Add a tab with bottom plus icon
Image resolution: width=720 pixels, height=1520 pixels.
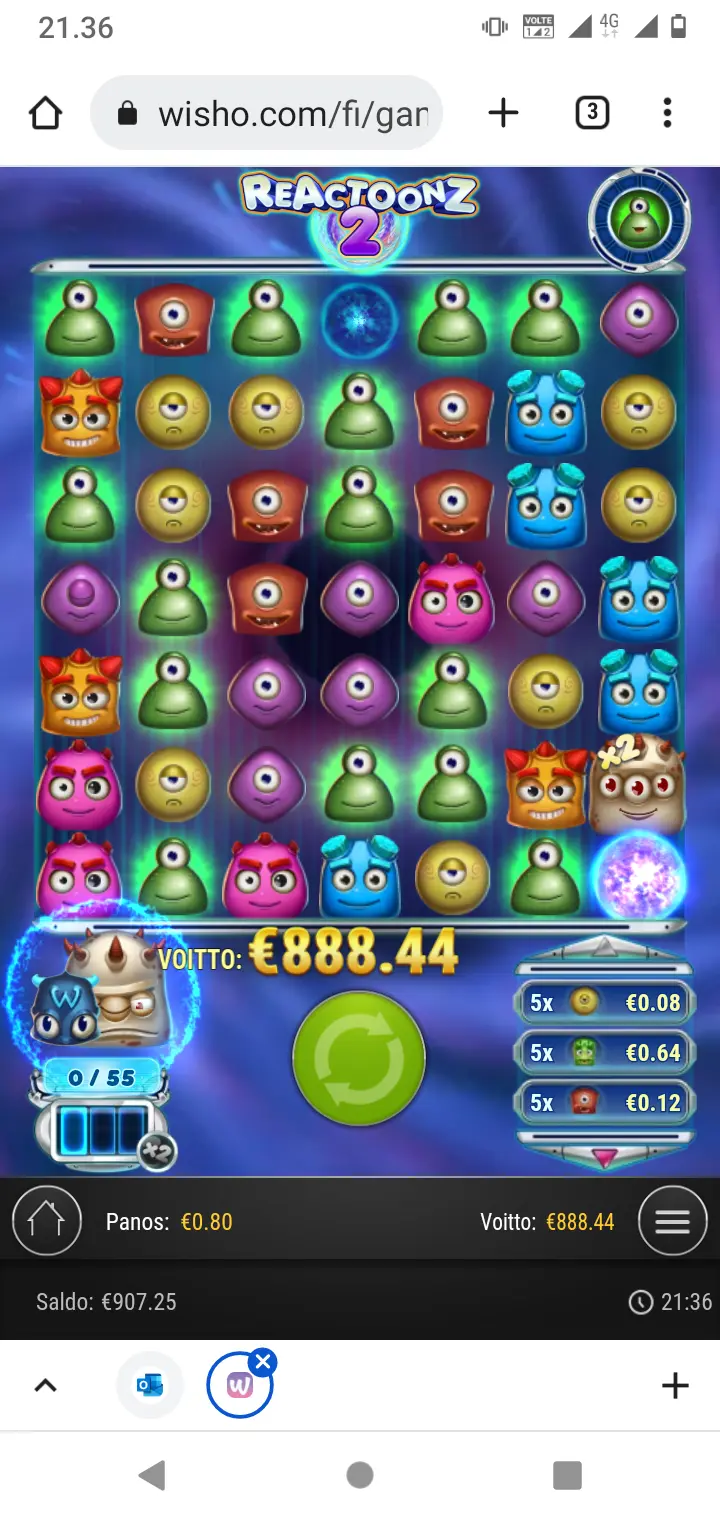(675, 1385)
